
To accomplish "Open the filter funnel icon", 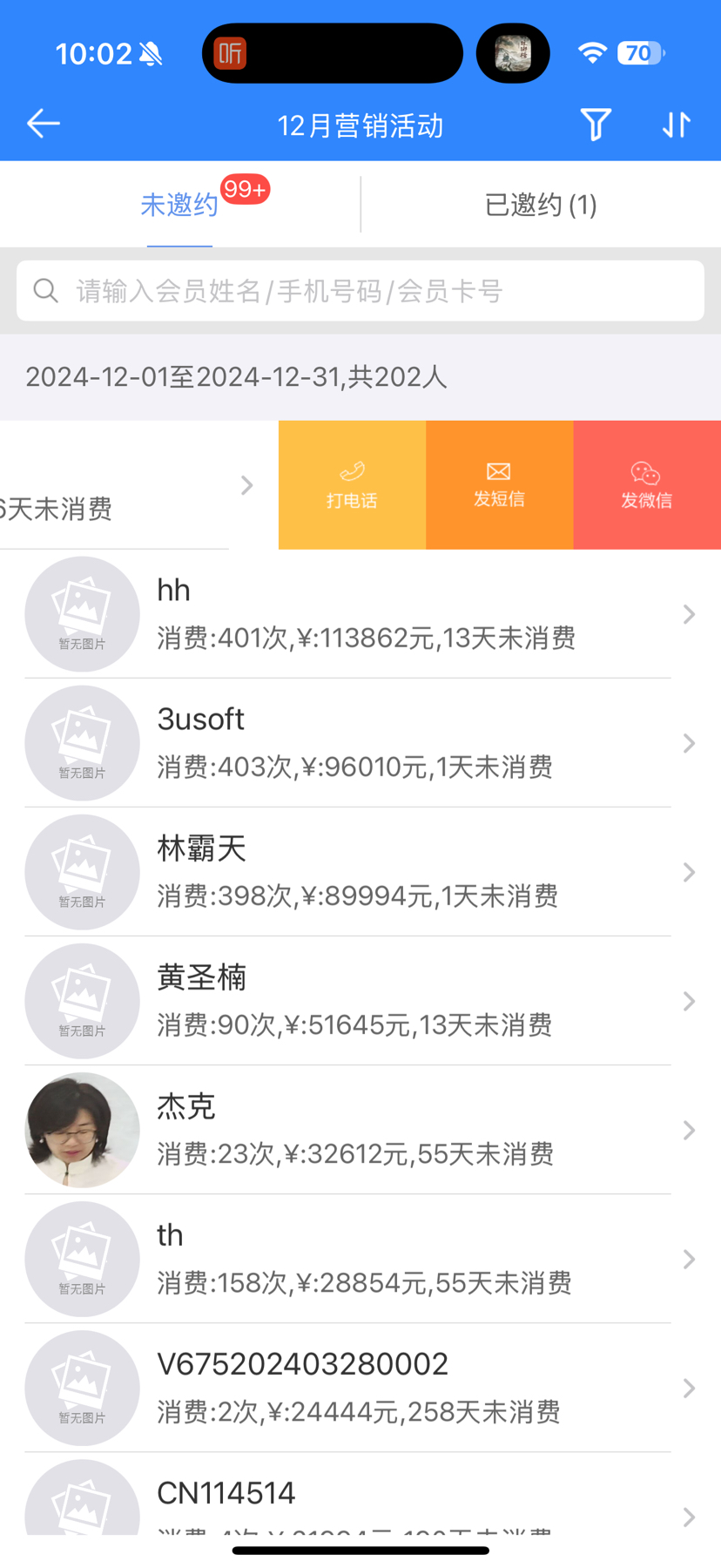I will pyautogui.click(x=596, y=125).
